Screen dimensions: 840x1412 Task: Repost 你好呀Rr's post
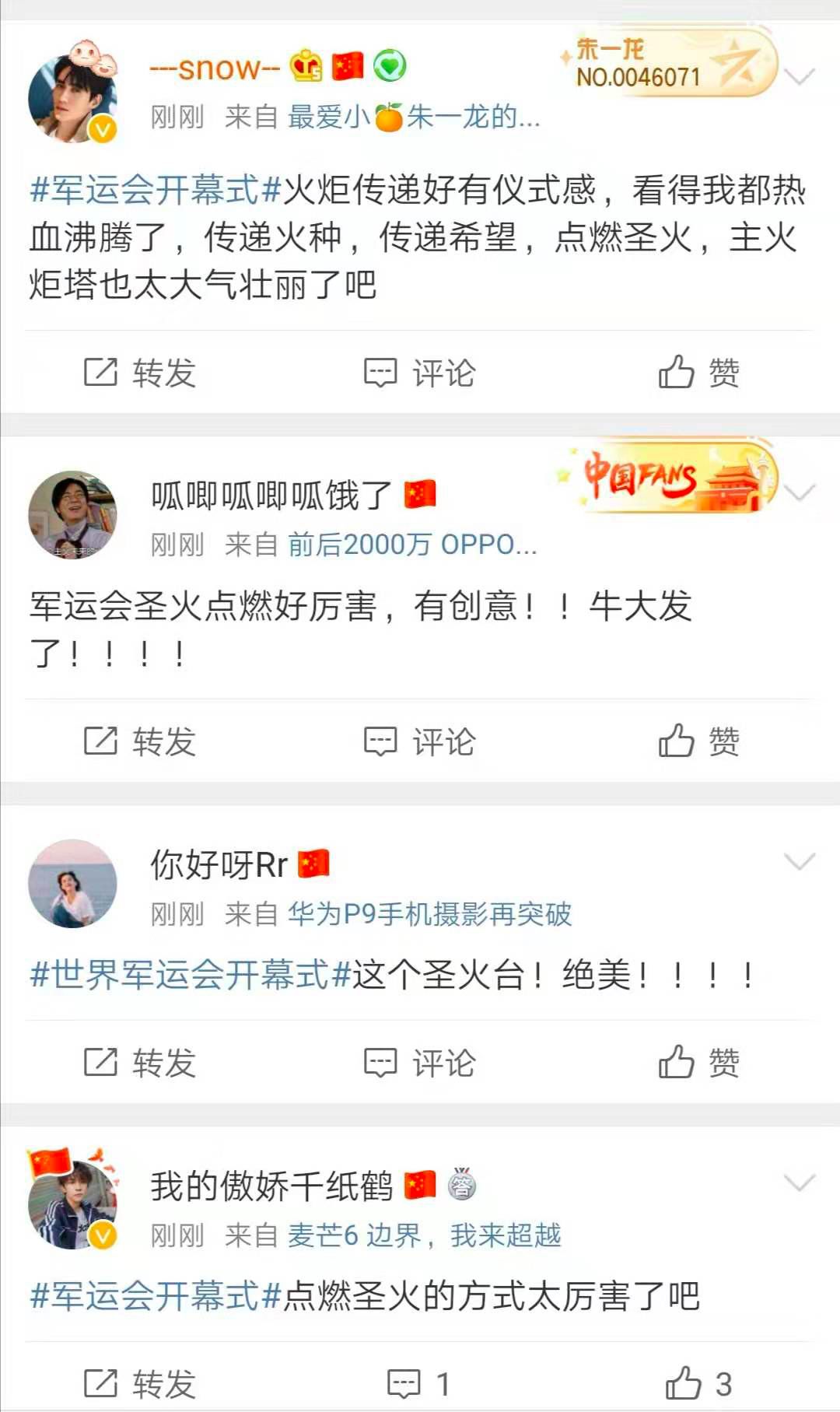click(x=140, y=1062)
